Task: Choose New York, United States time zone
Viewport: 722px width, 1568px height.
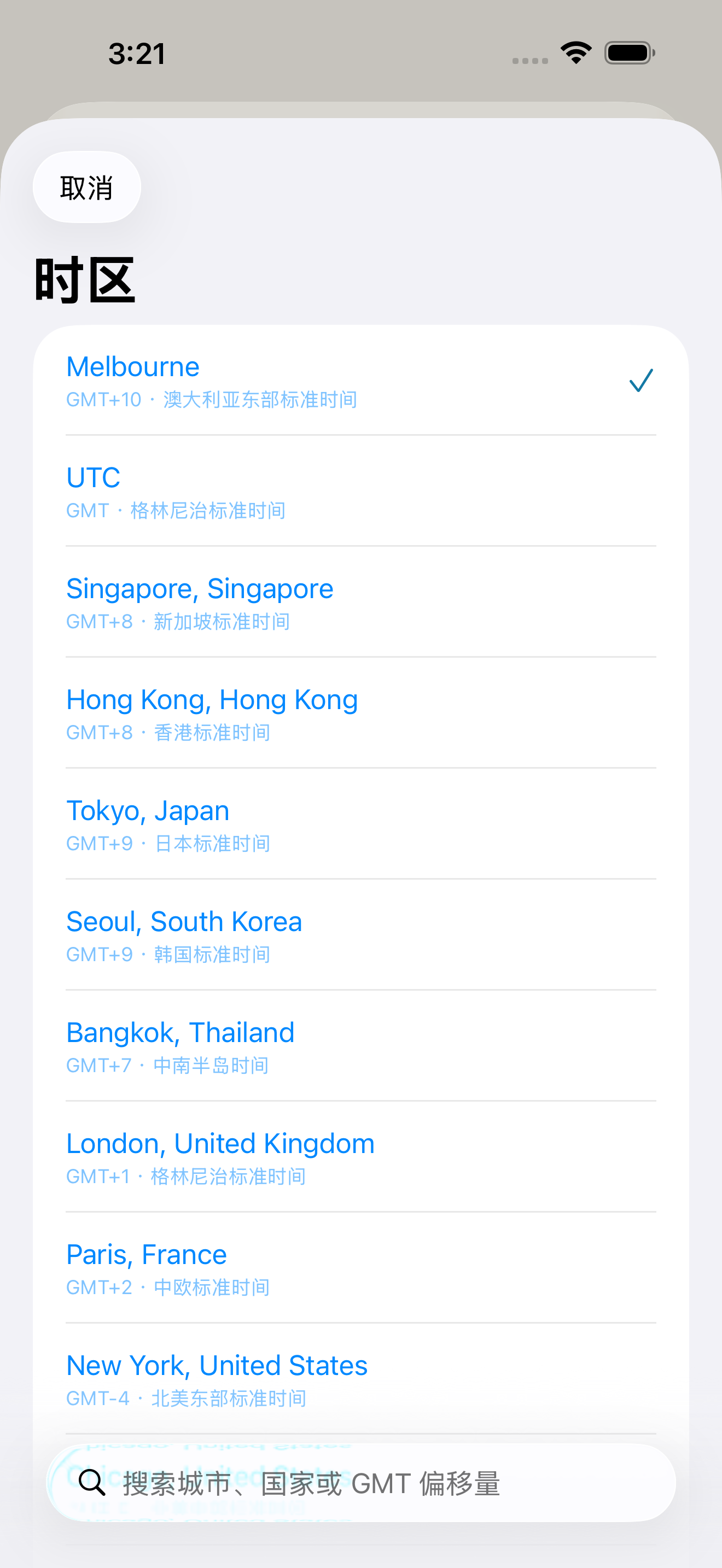Action: (361, 1379)
